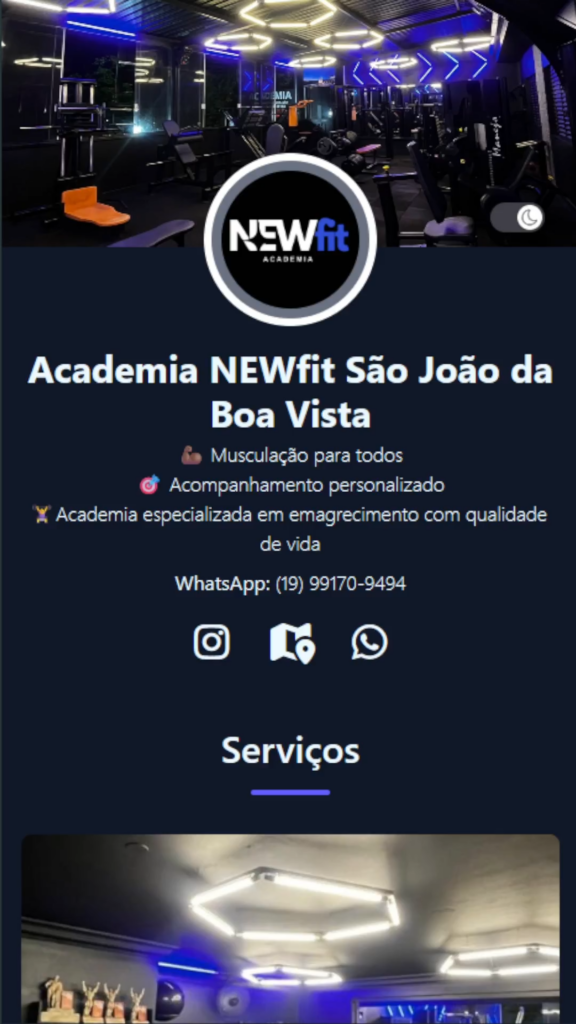Viewport: 576px width, 1024px height.
Task: Open the WhatsApp chat icon
Action: (370, 642)
